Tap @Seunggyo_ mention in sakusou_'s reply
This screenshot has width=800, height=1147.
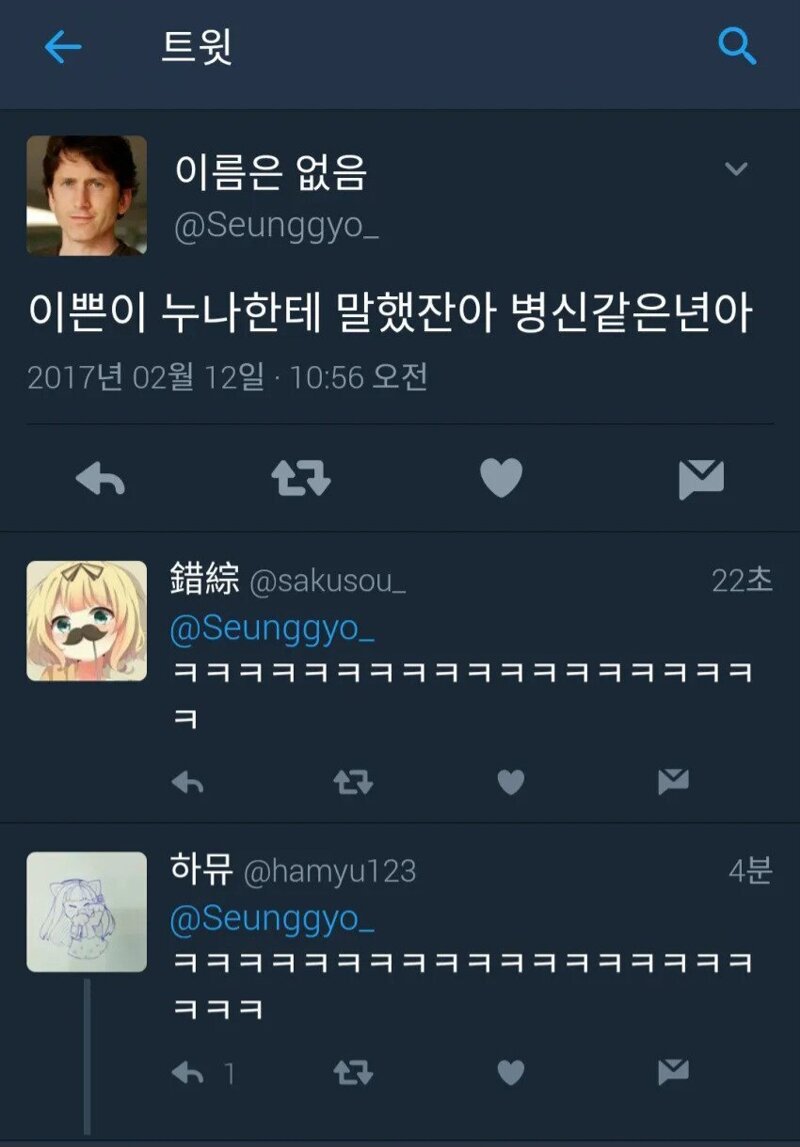pyautogui.click(x=272, y=629)
